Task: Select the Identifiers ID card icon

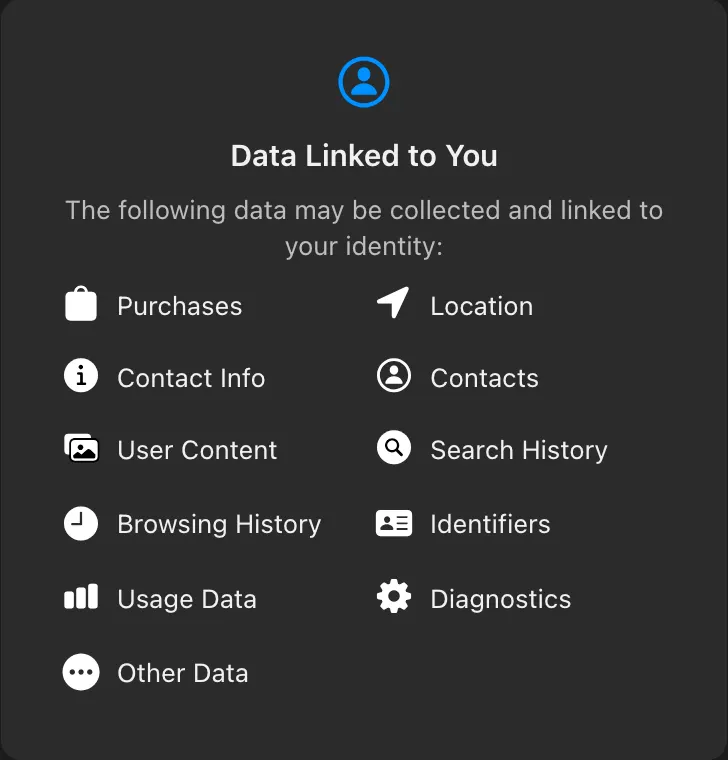Action: pyautogui.click(x=393, y=523)
